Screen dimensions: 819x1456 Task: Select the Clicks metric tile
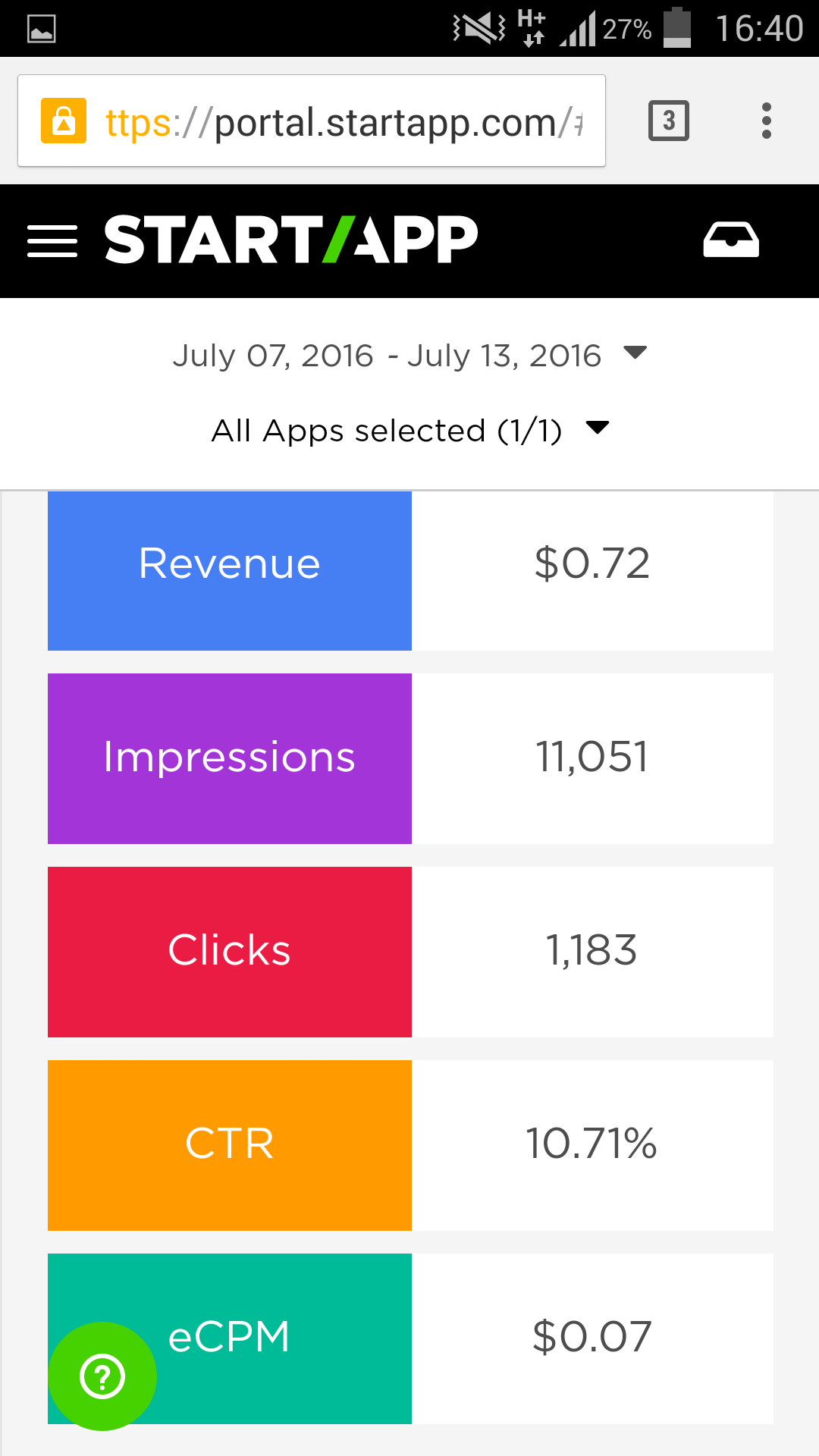[x=230, y=952]
